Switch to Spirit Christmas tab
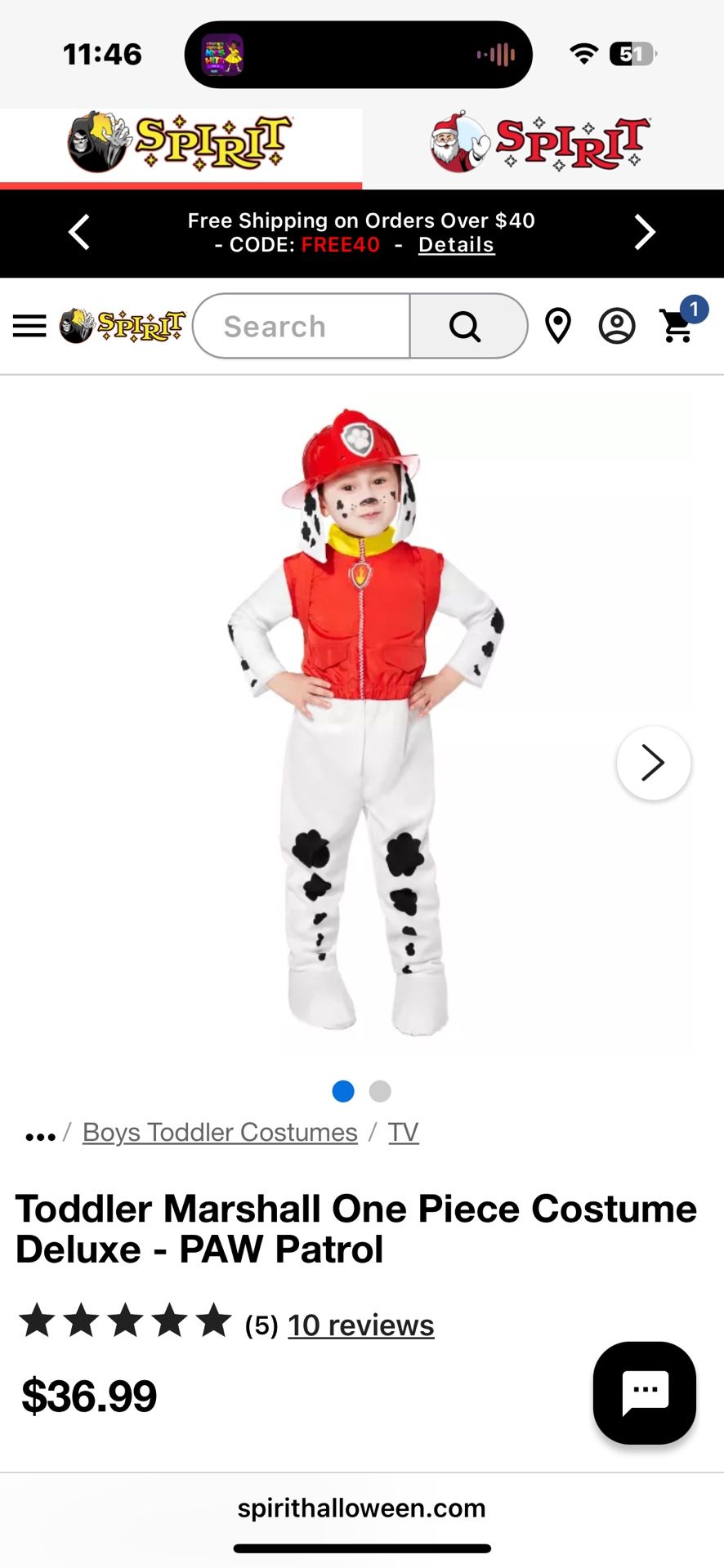 pyautogui.click(x=541, y=143)
